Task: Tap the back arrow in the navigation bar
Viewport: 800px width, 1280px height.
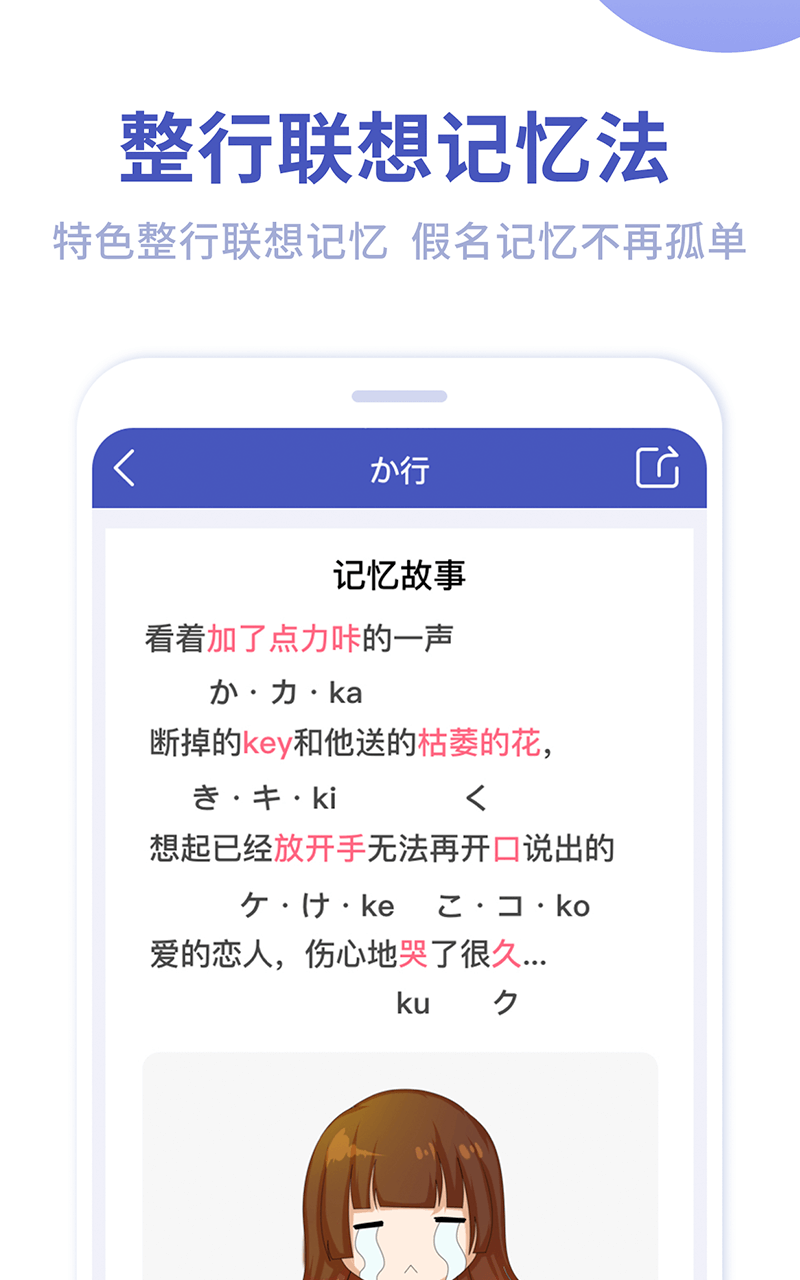Action: coord(124,467)
